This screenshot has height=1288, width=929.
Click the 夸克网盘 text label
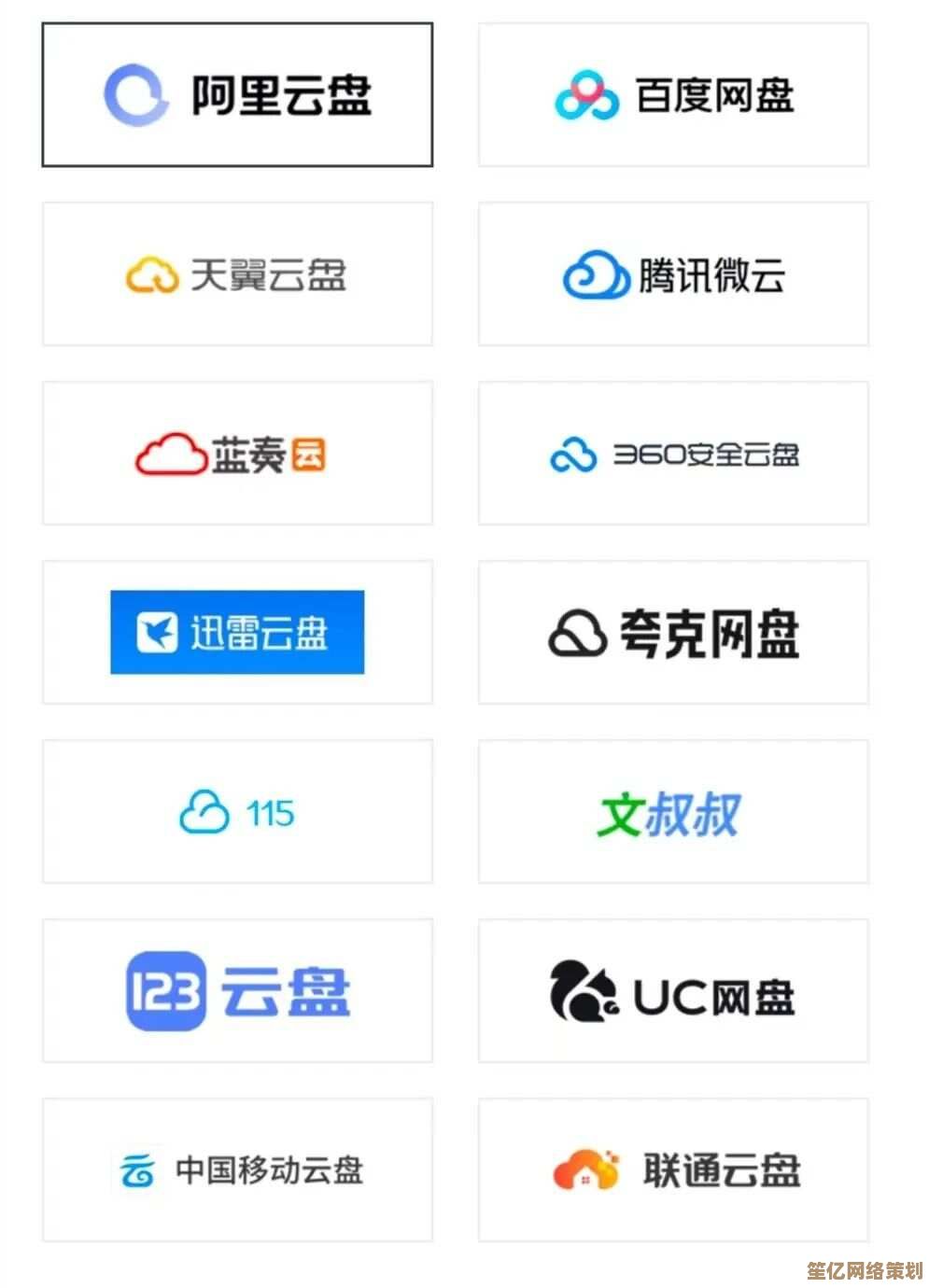click(x=710, y=631)
